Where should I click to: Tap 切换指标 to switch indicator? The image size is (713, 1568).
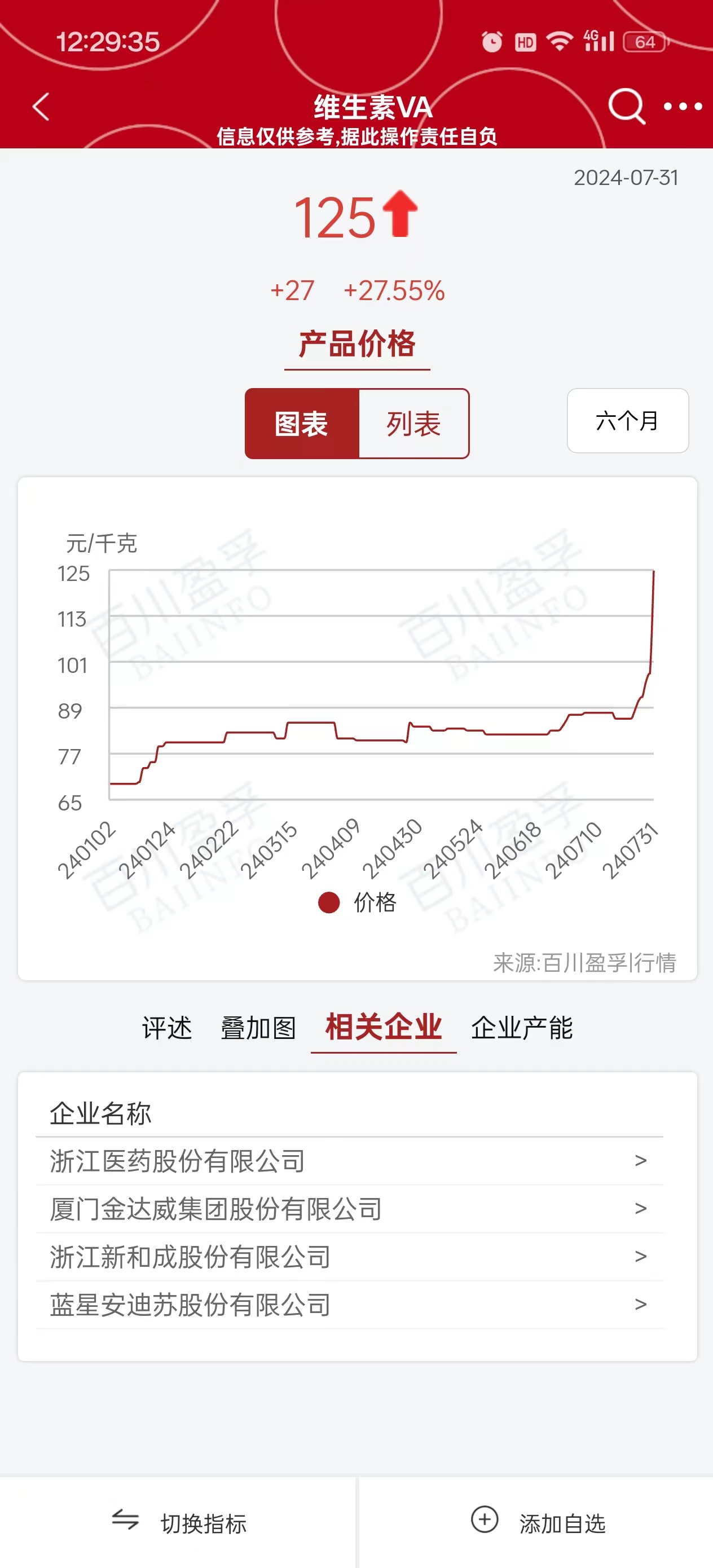click(x=178, y=1522)
